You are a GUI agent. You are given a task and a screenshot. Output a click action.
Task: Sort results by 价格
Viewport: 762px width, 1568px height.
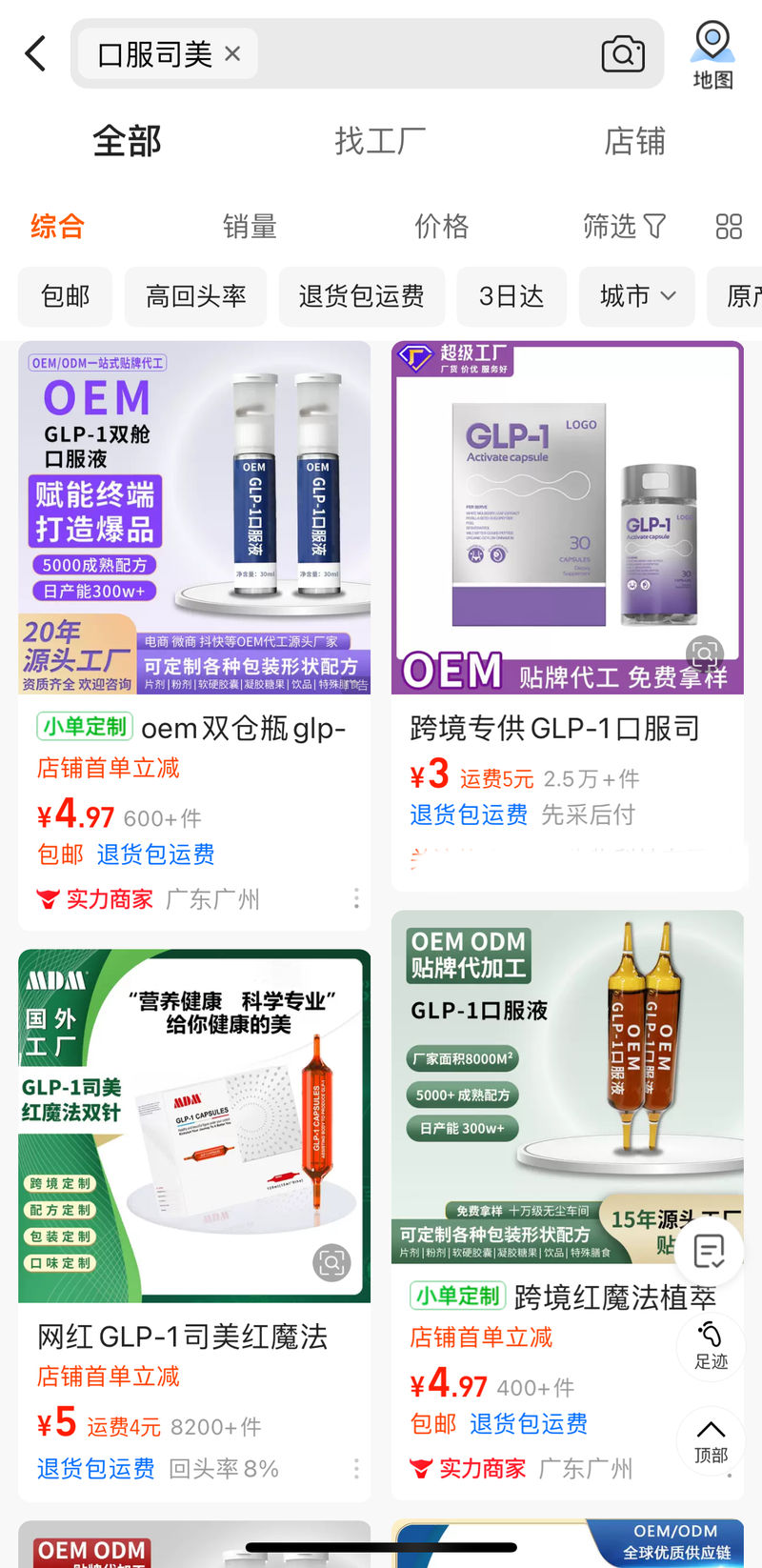point(442,227)
